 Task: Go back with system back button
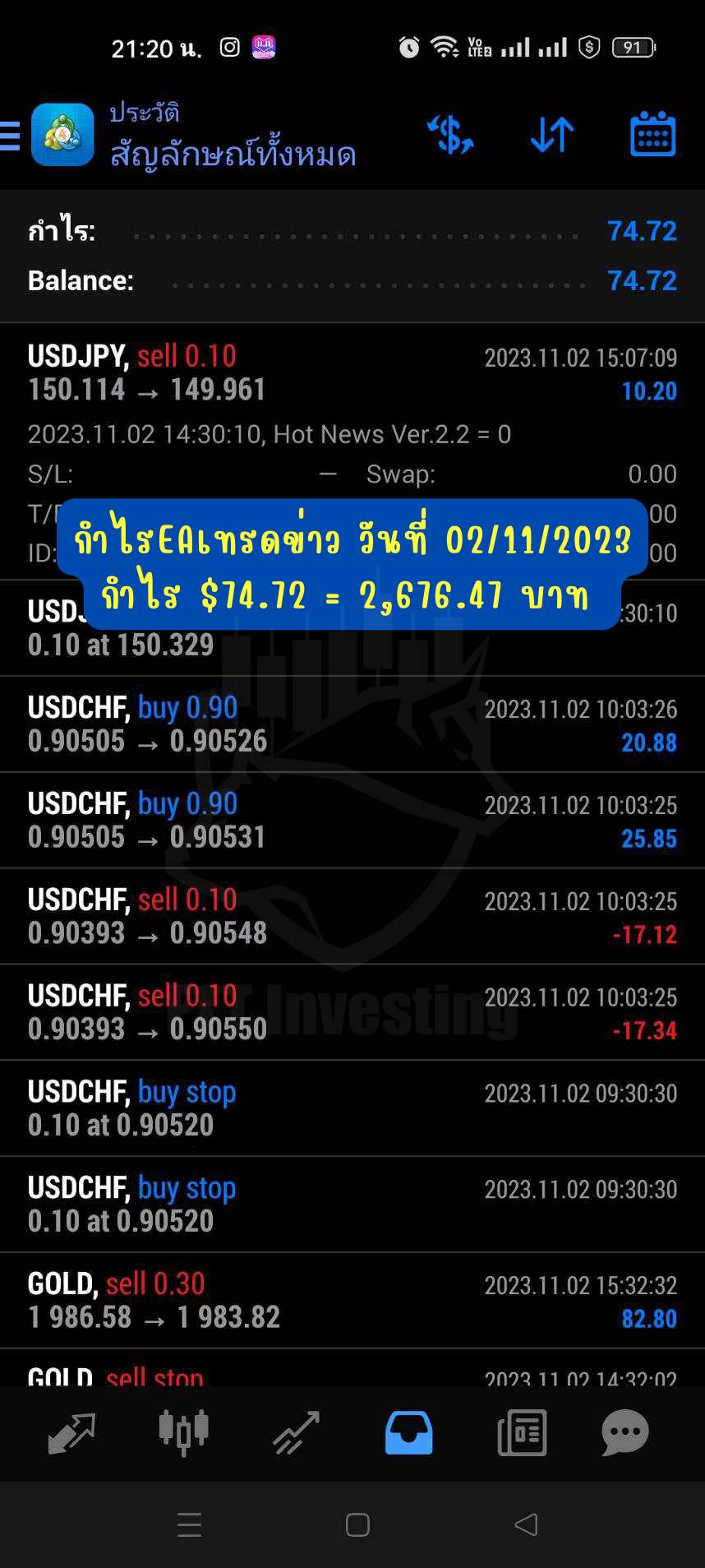[x=526, y=1524]
